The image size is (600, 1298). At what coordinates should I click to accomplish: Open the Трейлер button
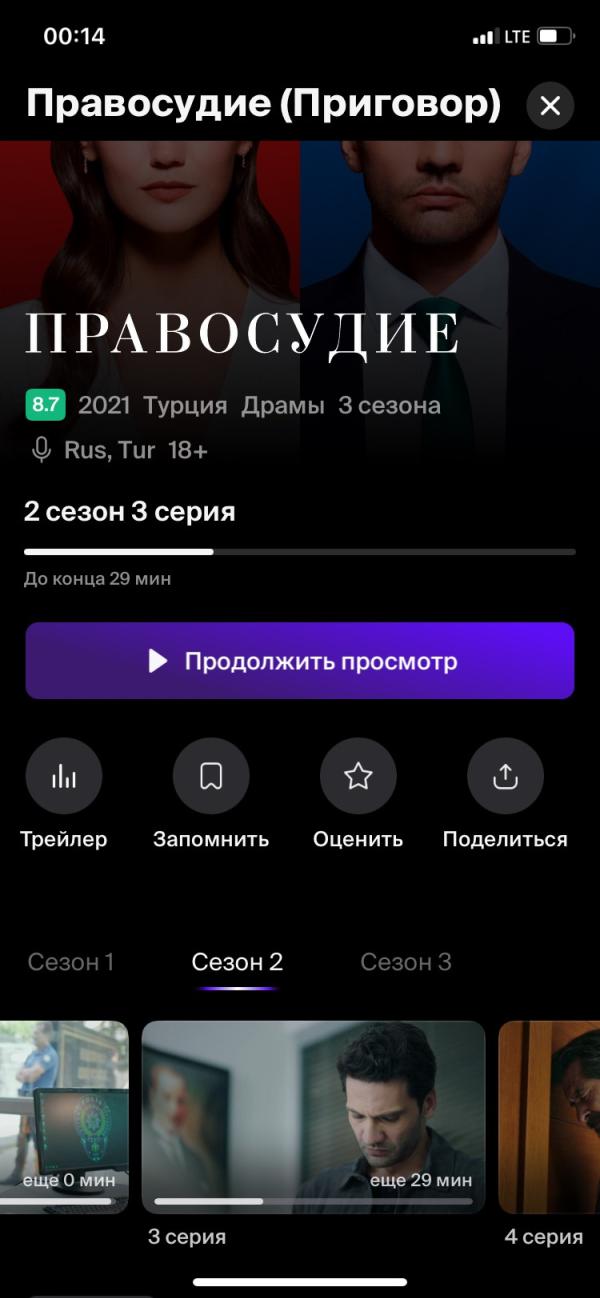point(64,776)
